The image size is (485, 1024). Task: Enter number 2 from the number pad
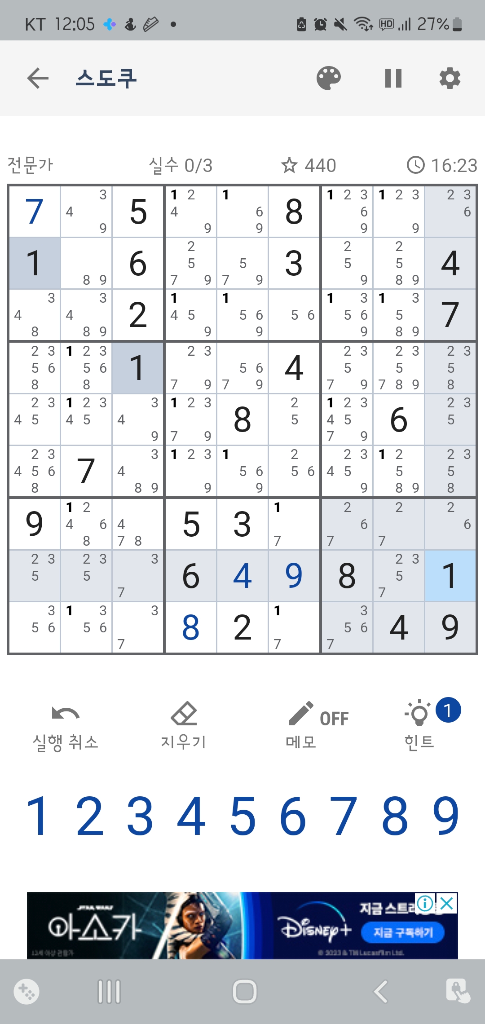click(89, 816)
